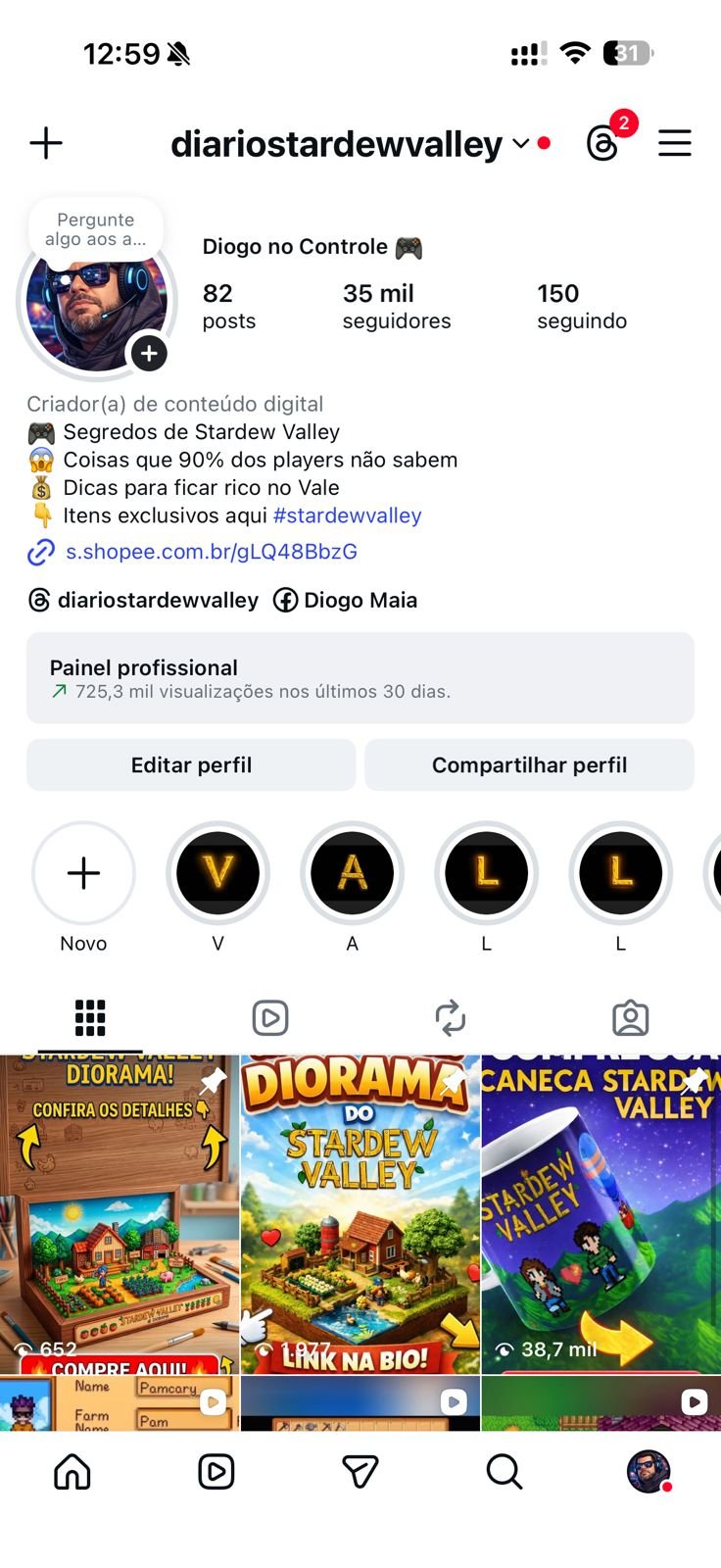Add a new highlight with Novo
The image size is (721, 1568).
click(83, 873)
